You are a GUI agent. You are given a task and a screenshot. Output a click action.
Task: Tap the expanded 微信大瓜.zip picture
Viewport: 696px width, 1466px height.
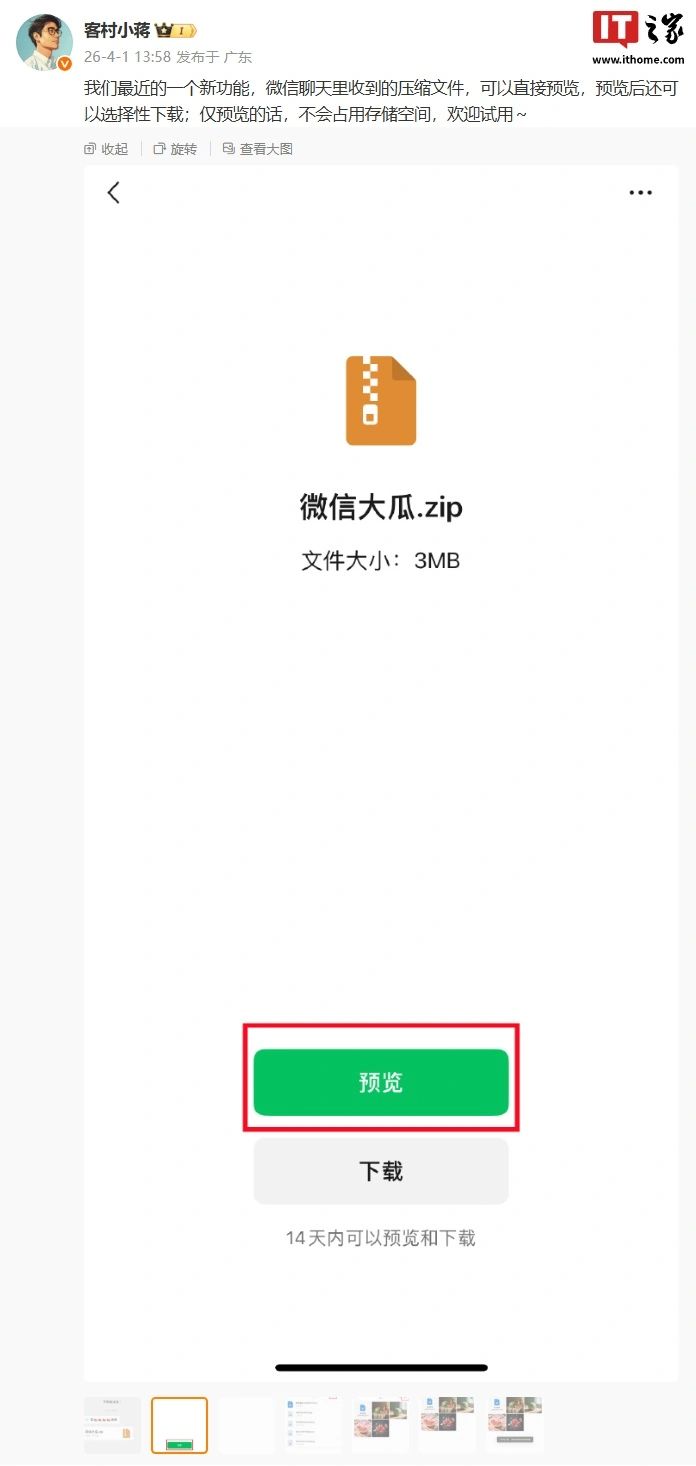point(381,700)
